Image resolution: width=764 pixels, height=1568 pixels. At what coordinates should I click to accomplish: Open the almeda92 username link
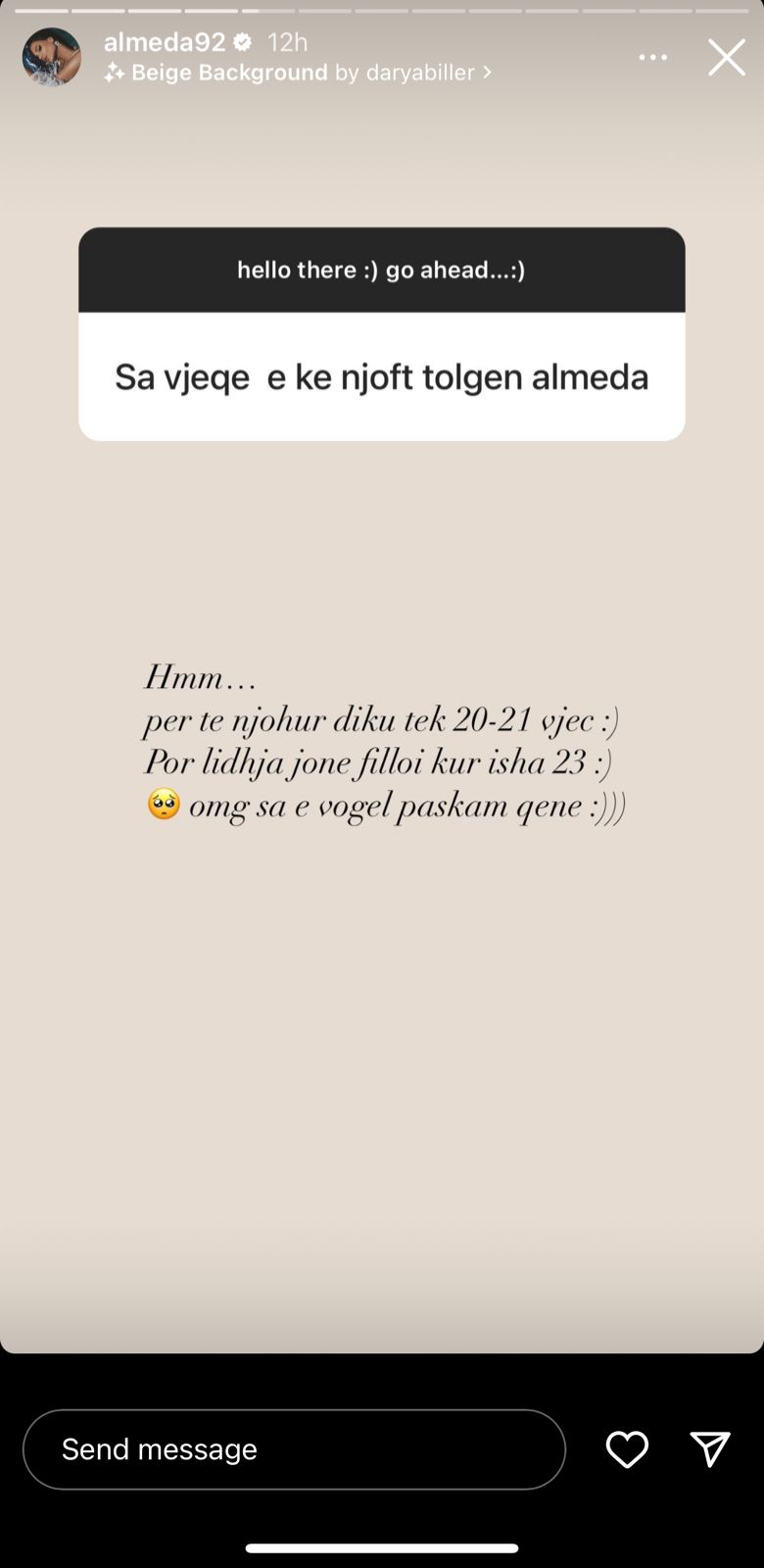165,42
